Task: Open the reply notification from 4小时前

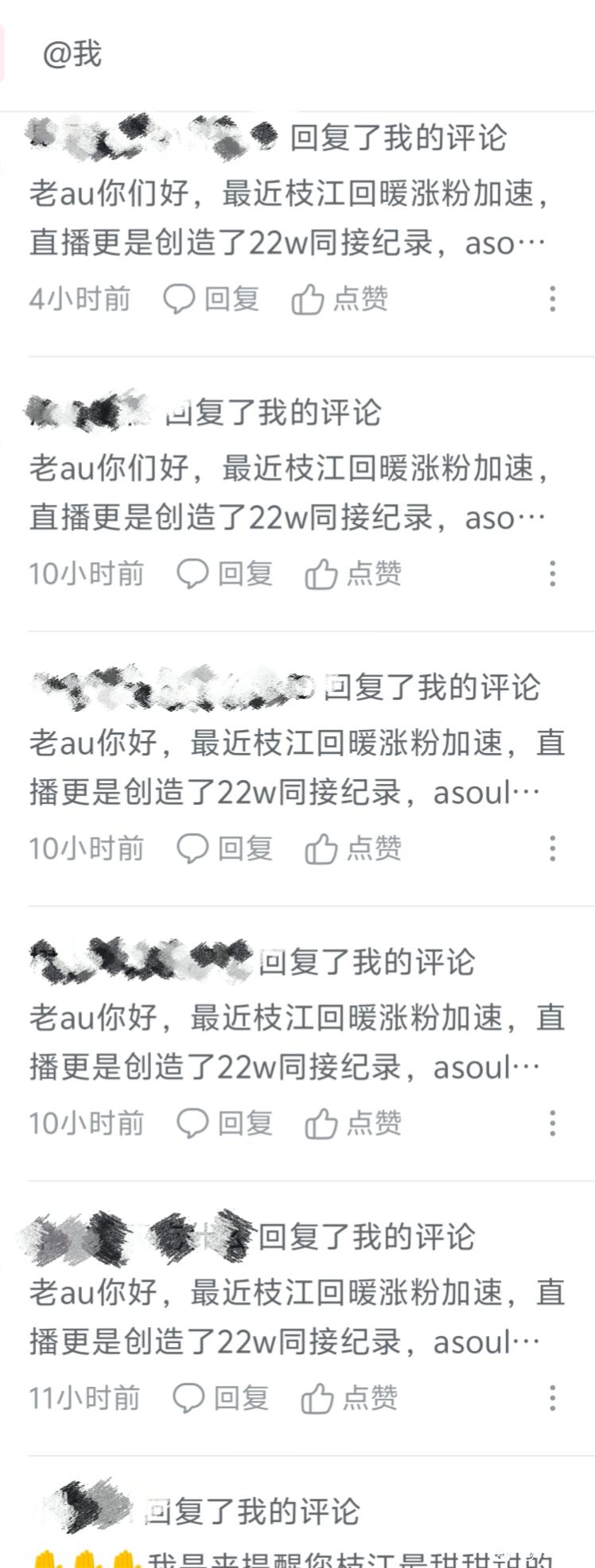Action: point(286,217)
